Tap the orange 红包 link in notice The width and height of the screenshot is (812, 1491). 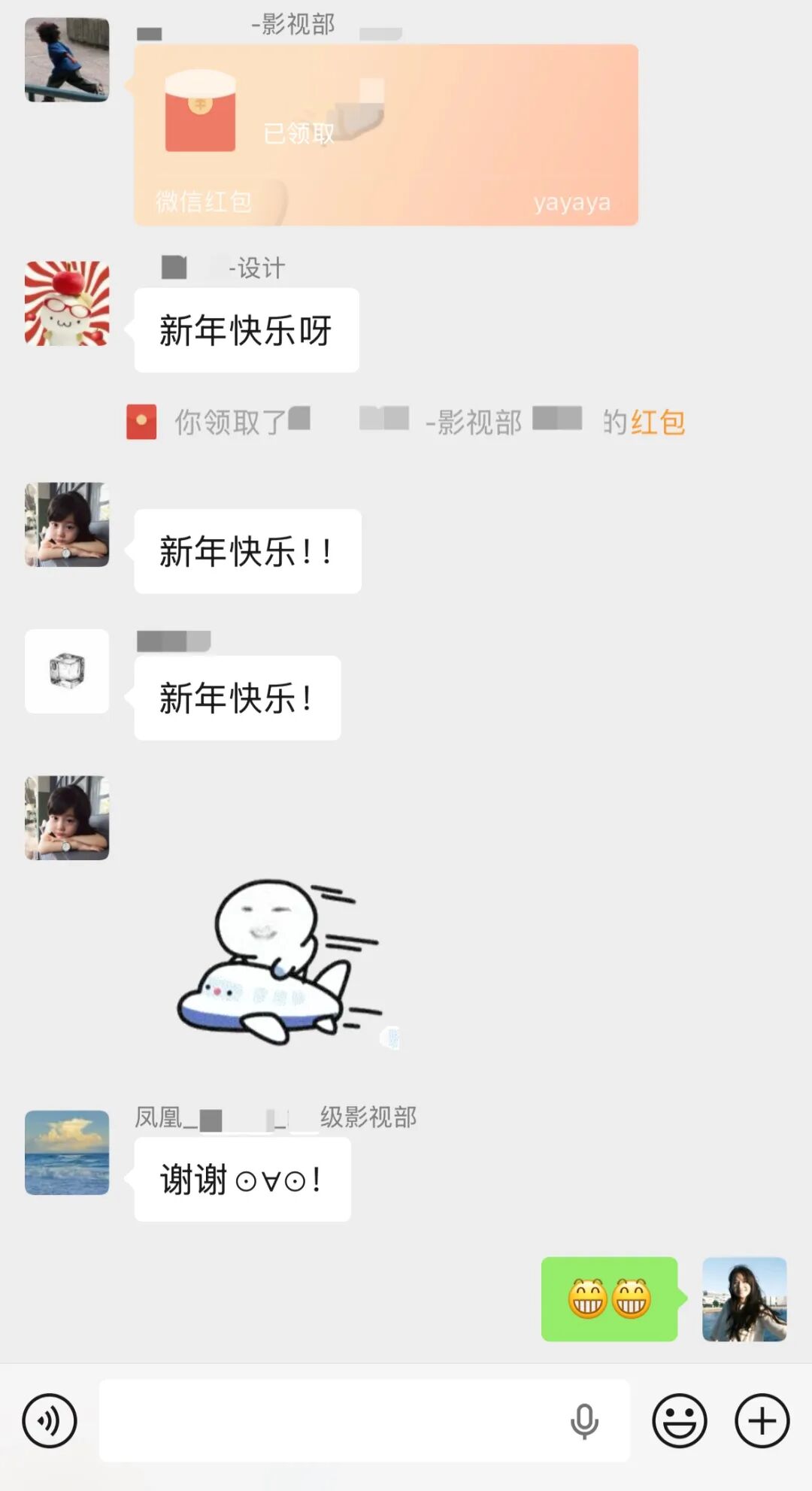pos(658,422)
